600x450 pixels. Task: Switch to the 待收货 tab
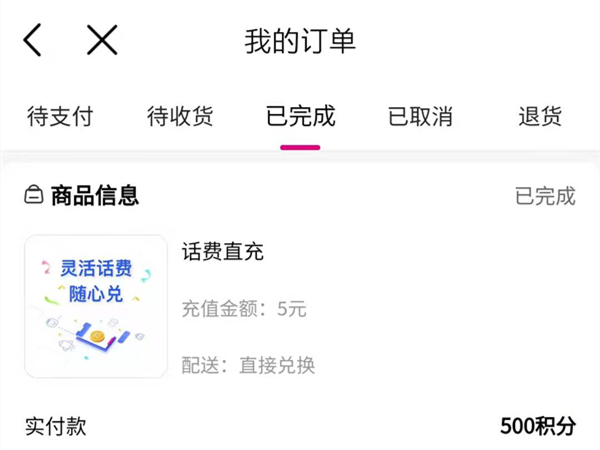point(180,116)
